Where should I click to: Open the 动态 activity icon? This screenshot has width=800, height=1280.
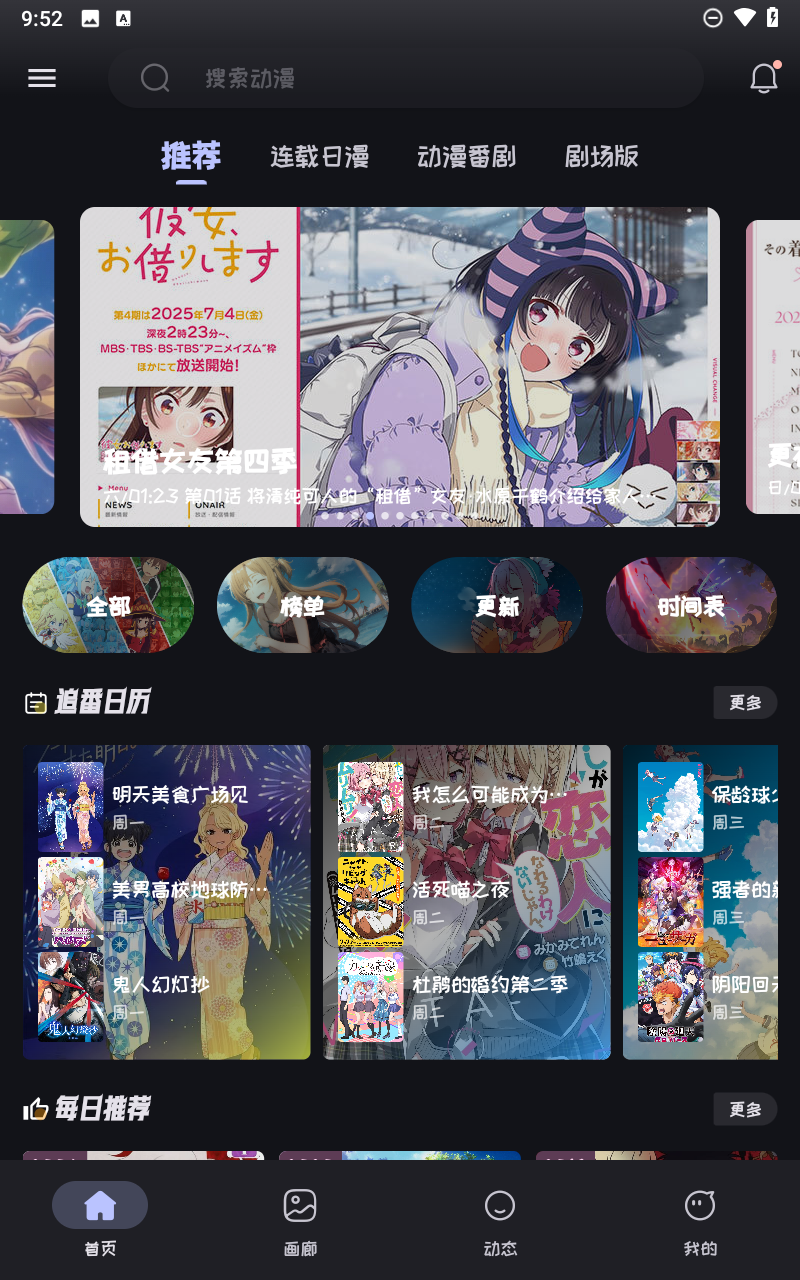[500, 1205]
